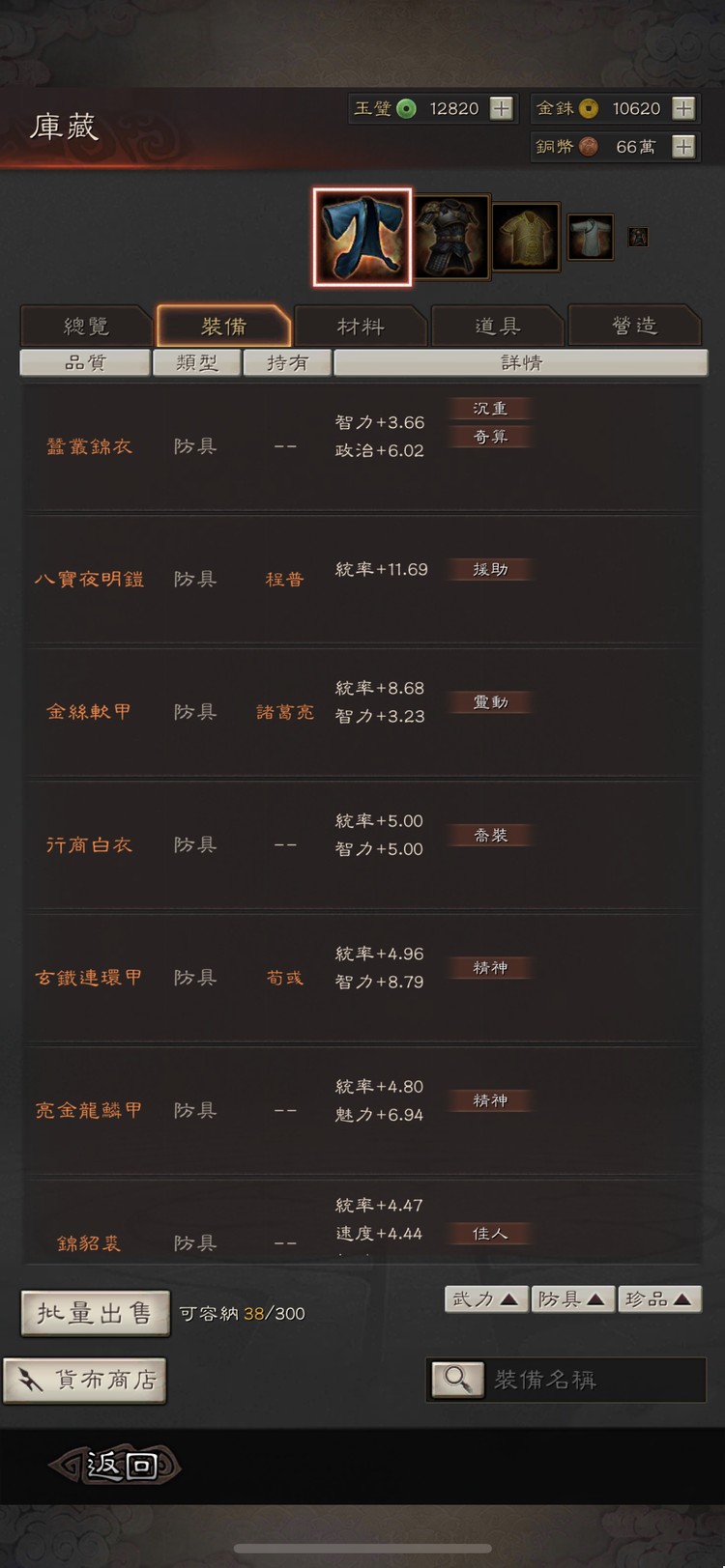Open the 持有 holder filter
This screenshot has height=1568, width=725.
click(x=287, y=362)
